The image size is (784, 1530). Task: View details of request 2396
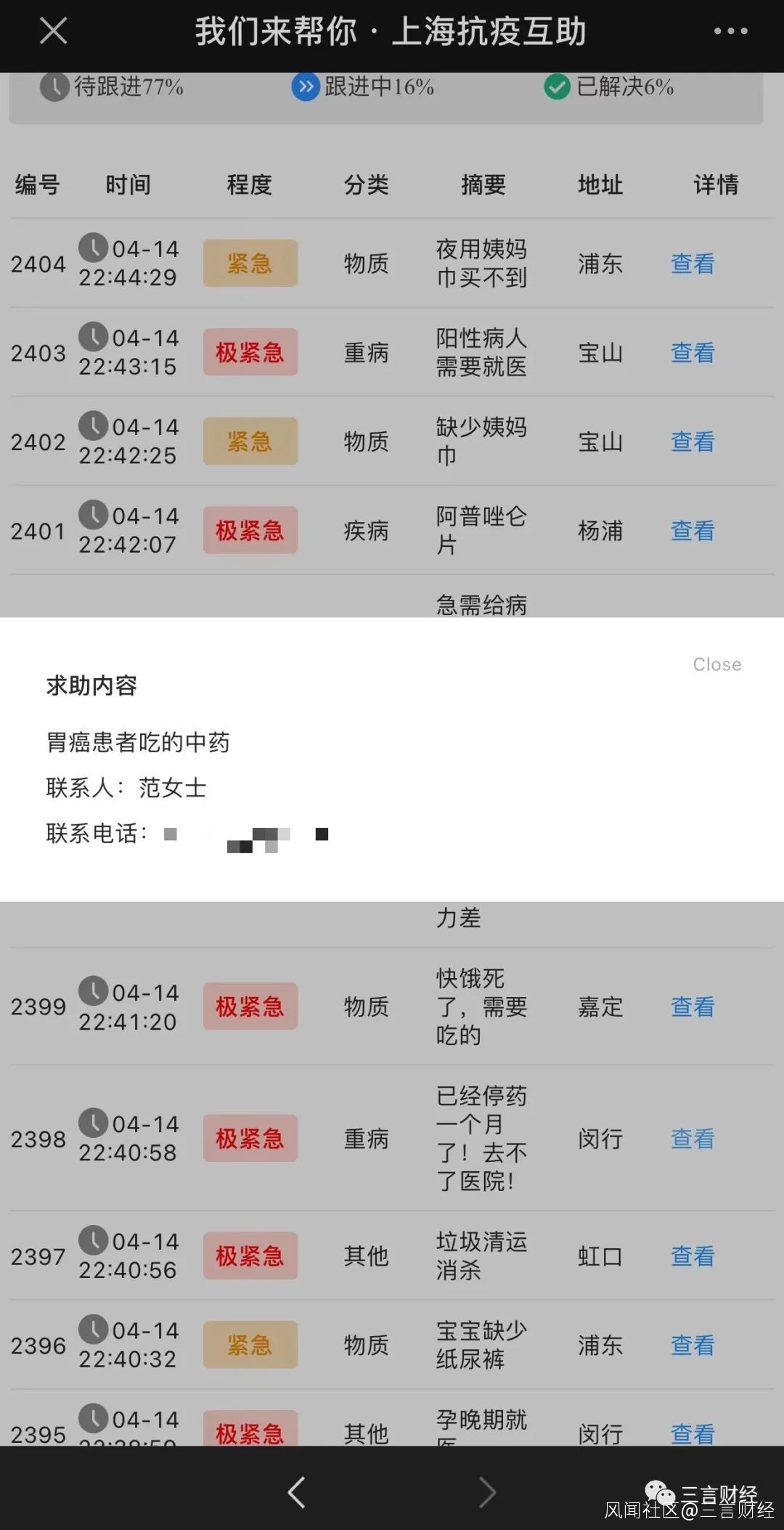(693, 1346)
